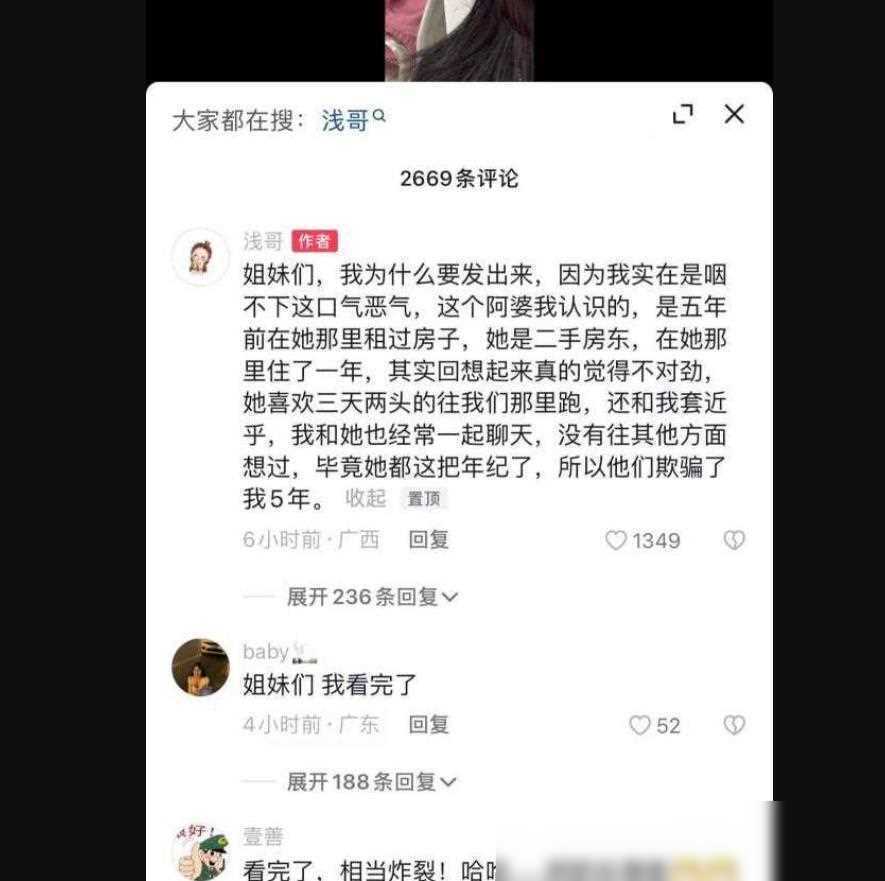This screenshot has width=885, height=881.
Task: Dislike baby's comment
Action: pyautogui.click(x=734, y=726)
